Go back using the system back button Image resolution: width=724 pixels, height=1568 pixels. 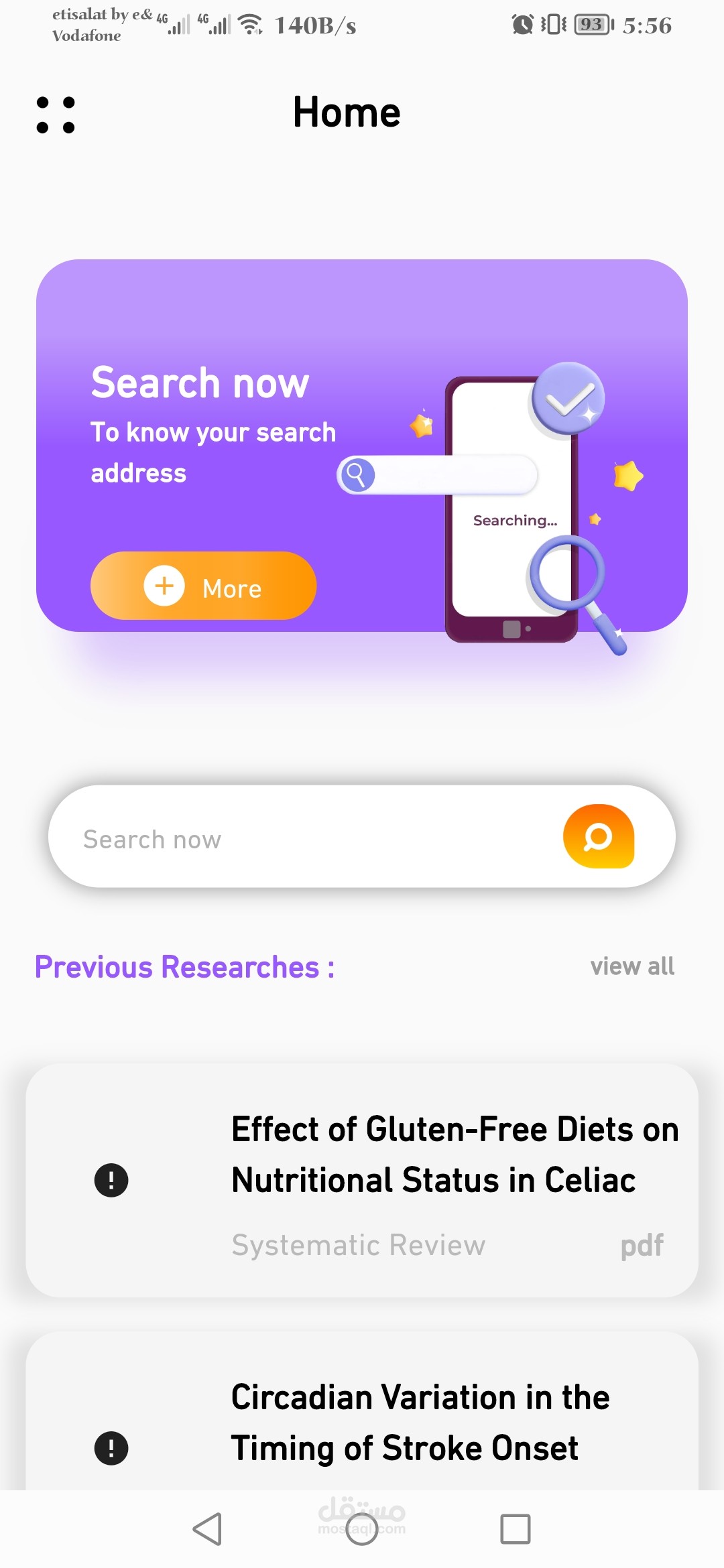pyautogui.click(x=207, y=1529)
